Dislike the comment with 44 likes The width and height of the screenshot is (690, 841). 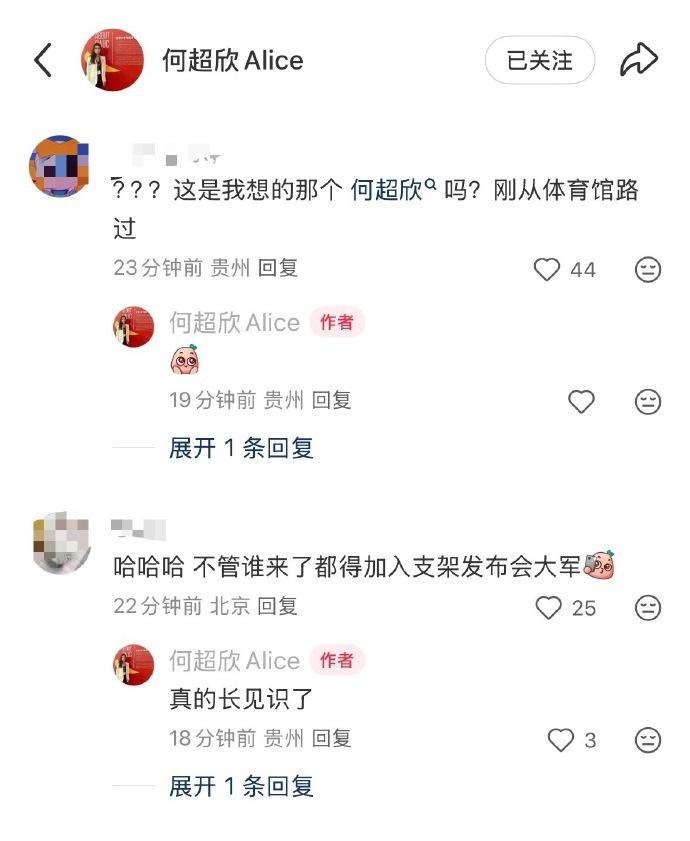tap(648, 269)
